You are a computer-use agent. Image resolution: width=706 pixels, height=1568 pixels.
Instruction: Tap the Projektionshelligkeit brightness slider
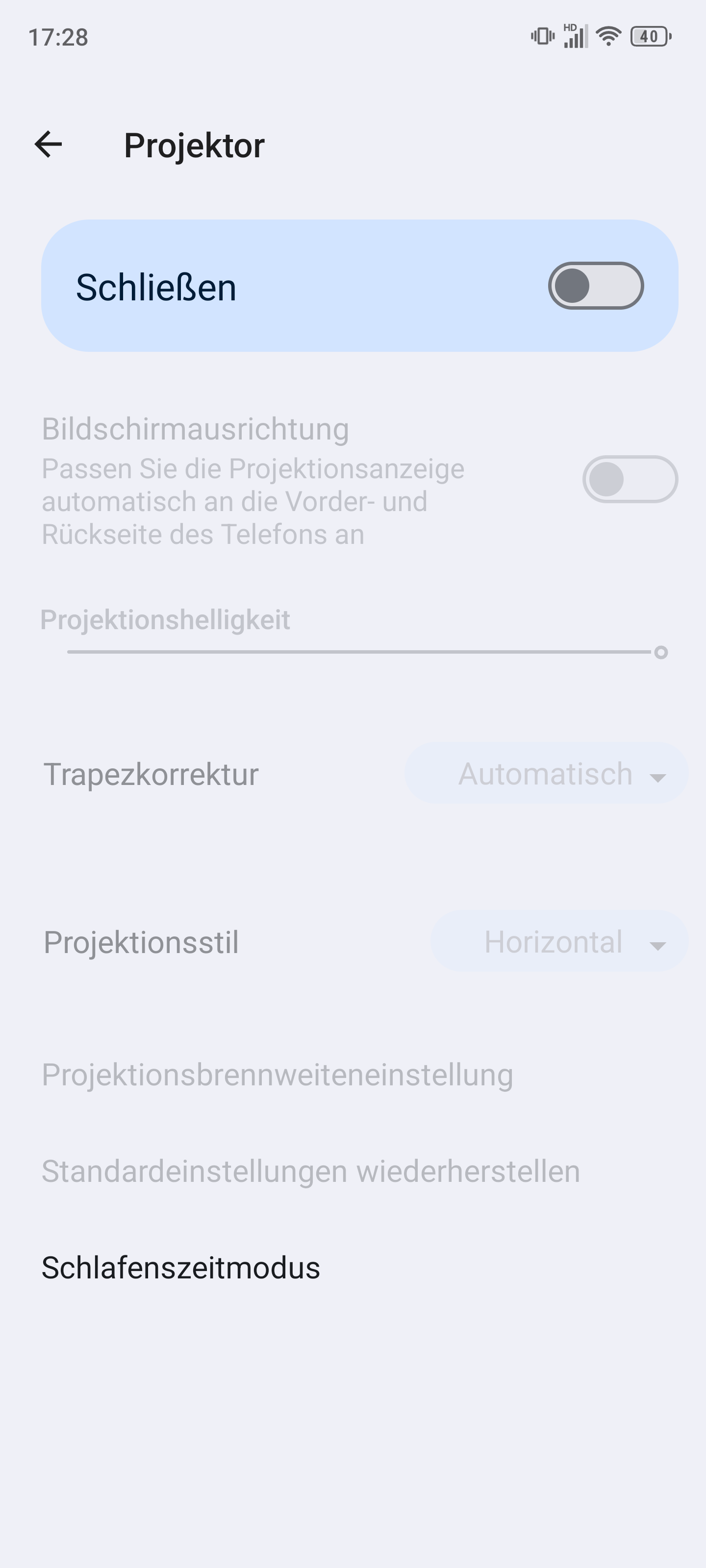point(364,652)
